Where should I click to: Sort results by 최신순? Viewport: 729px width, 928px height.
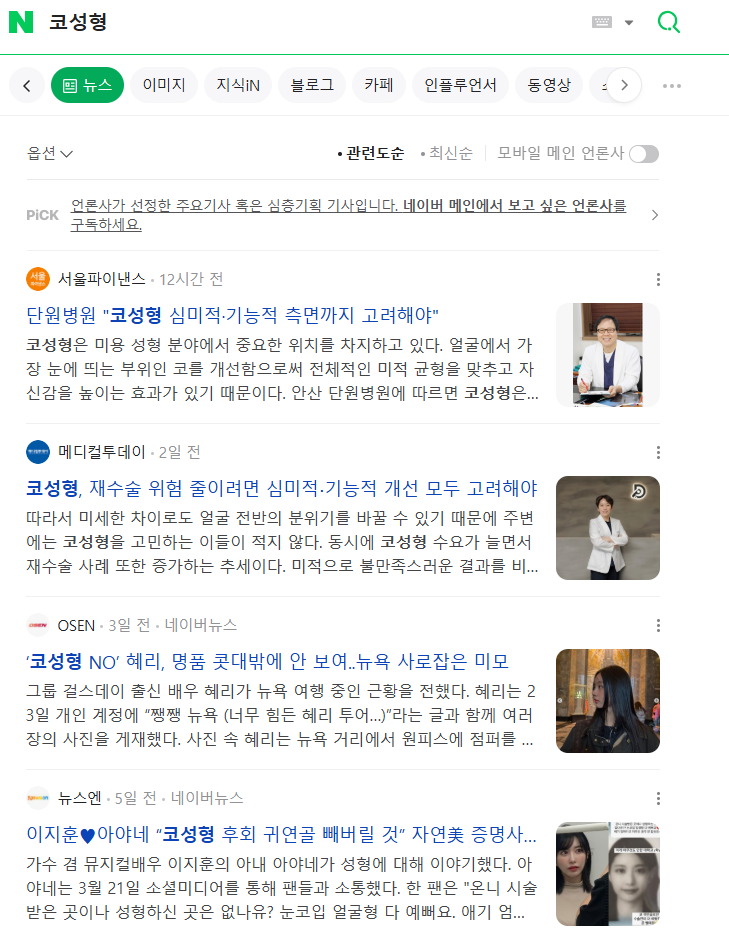449,153
